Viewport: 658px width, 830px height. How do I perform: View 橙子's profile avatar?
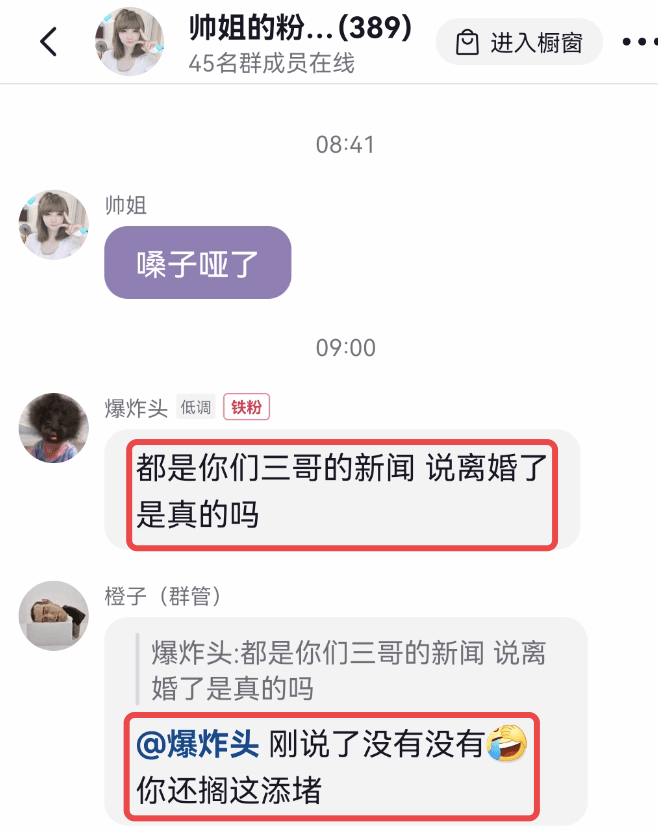53,615
